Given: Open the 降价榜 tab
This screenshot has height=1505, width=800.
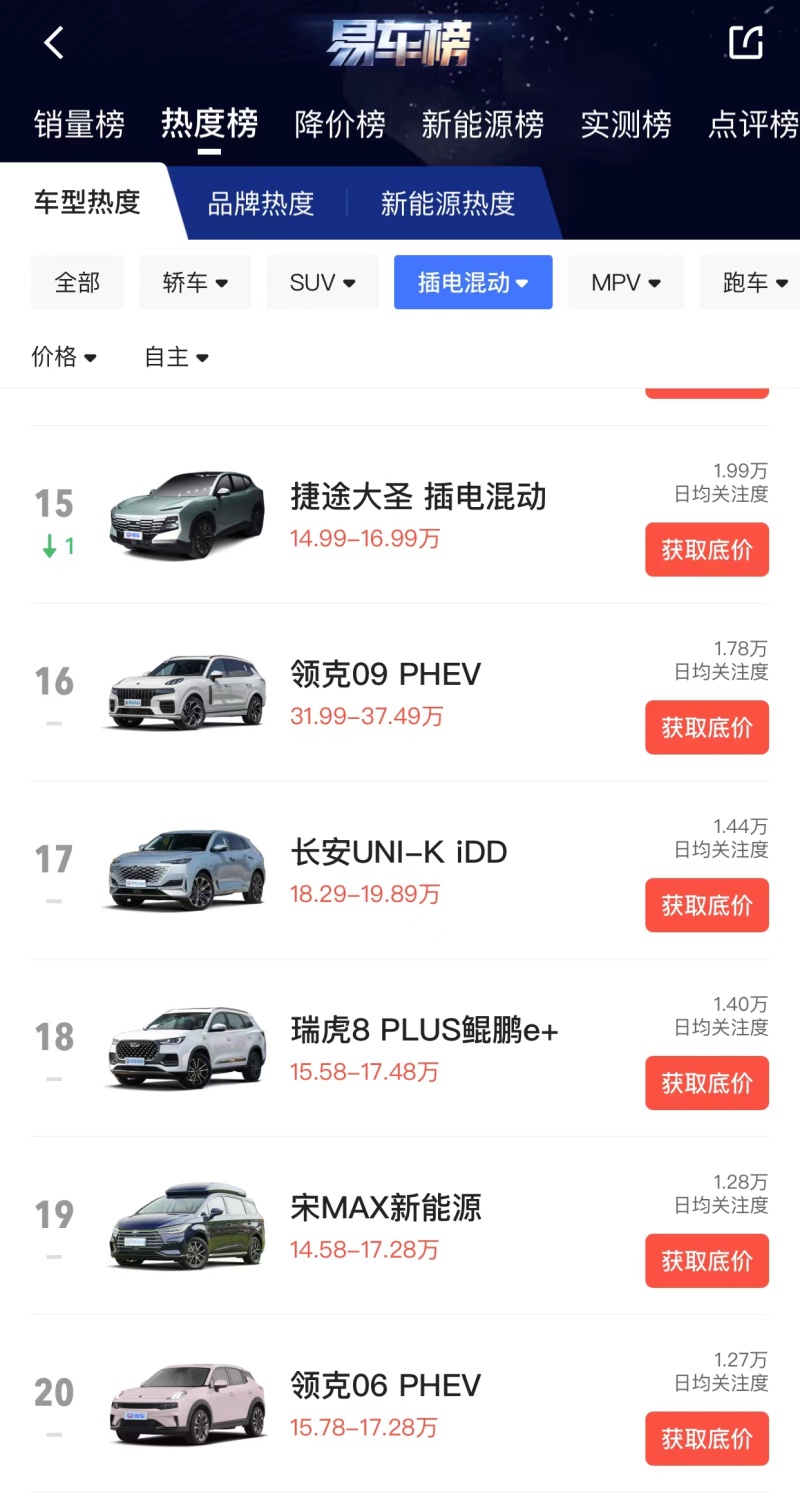Looking at the screenshot, I should 340,125.
